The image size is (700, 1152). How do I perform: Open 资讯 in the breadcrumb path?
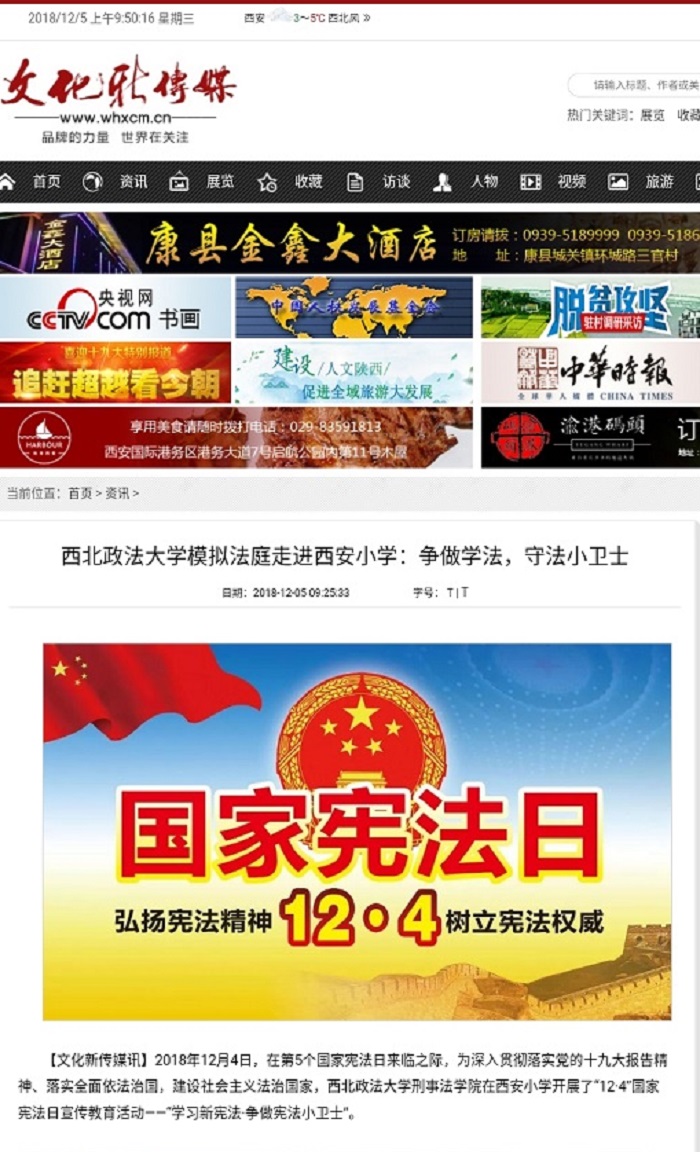click(x=117, y=493)
